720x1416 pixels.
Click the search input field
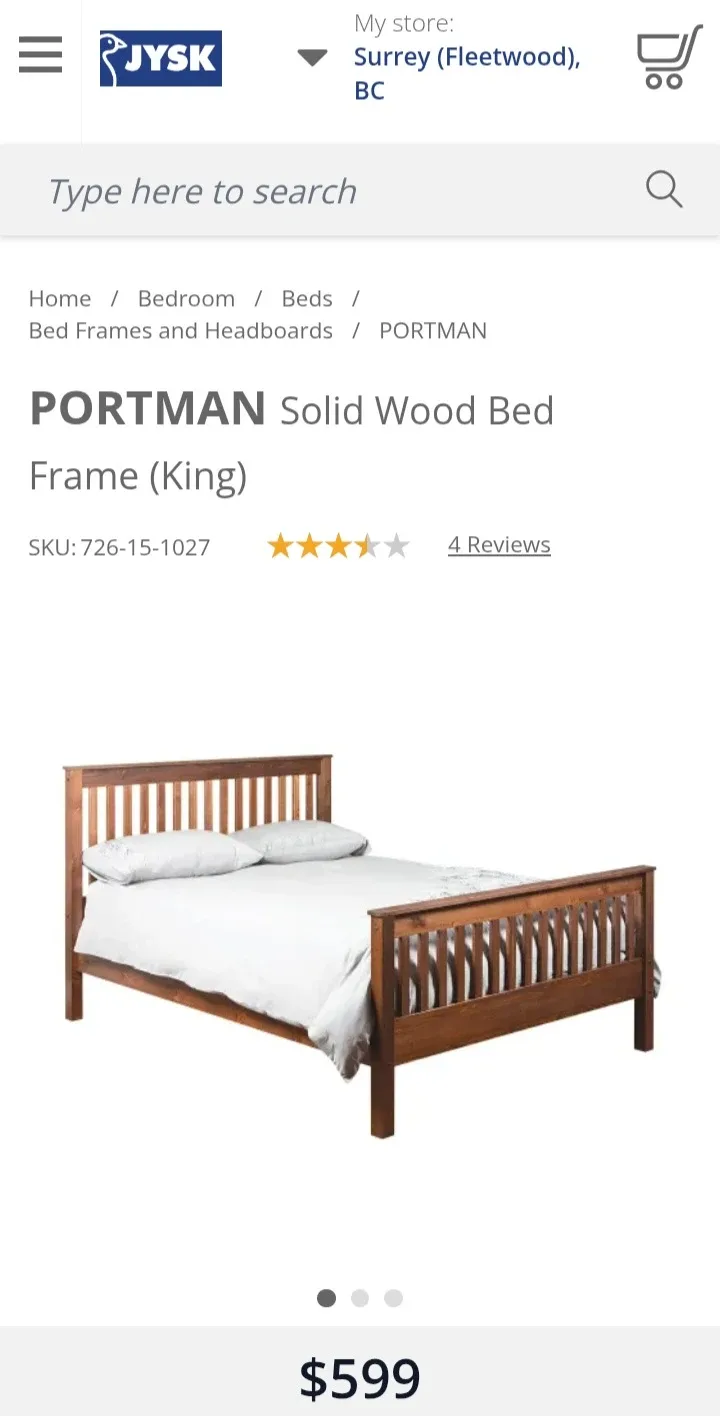click(x=300, y=190)
